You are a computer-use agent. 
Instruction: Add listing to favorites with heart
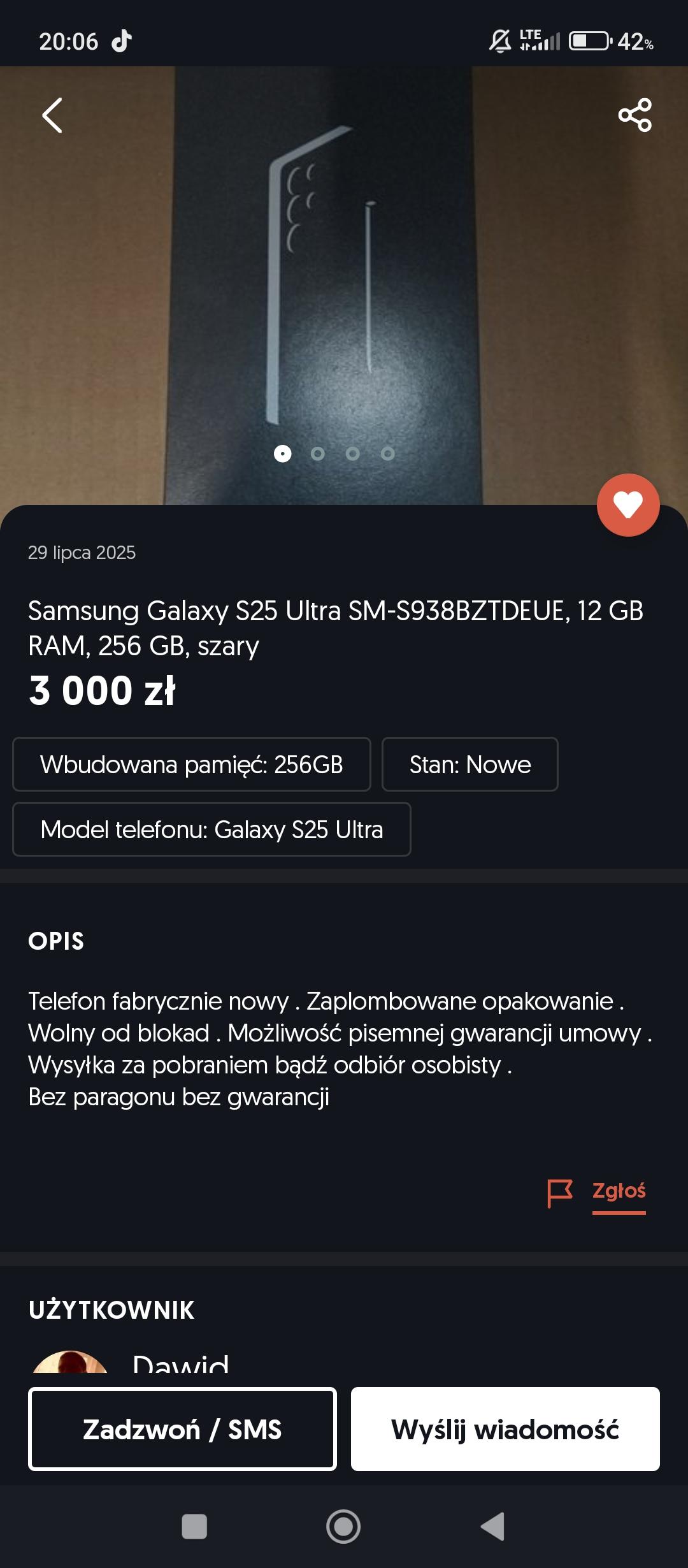(x=627, y=505)
